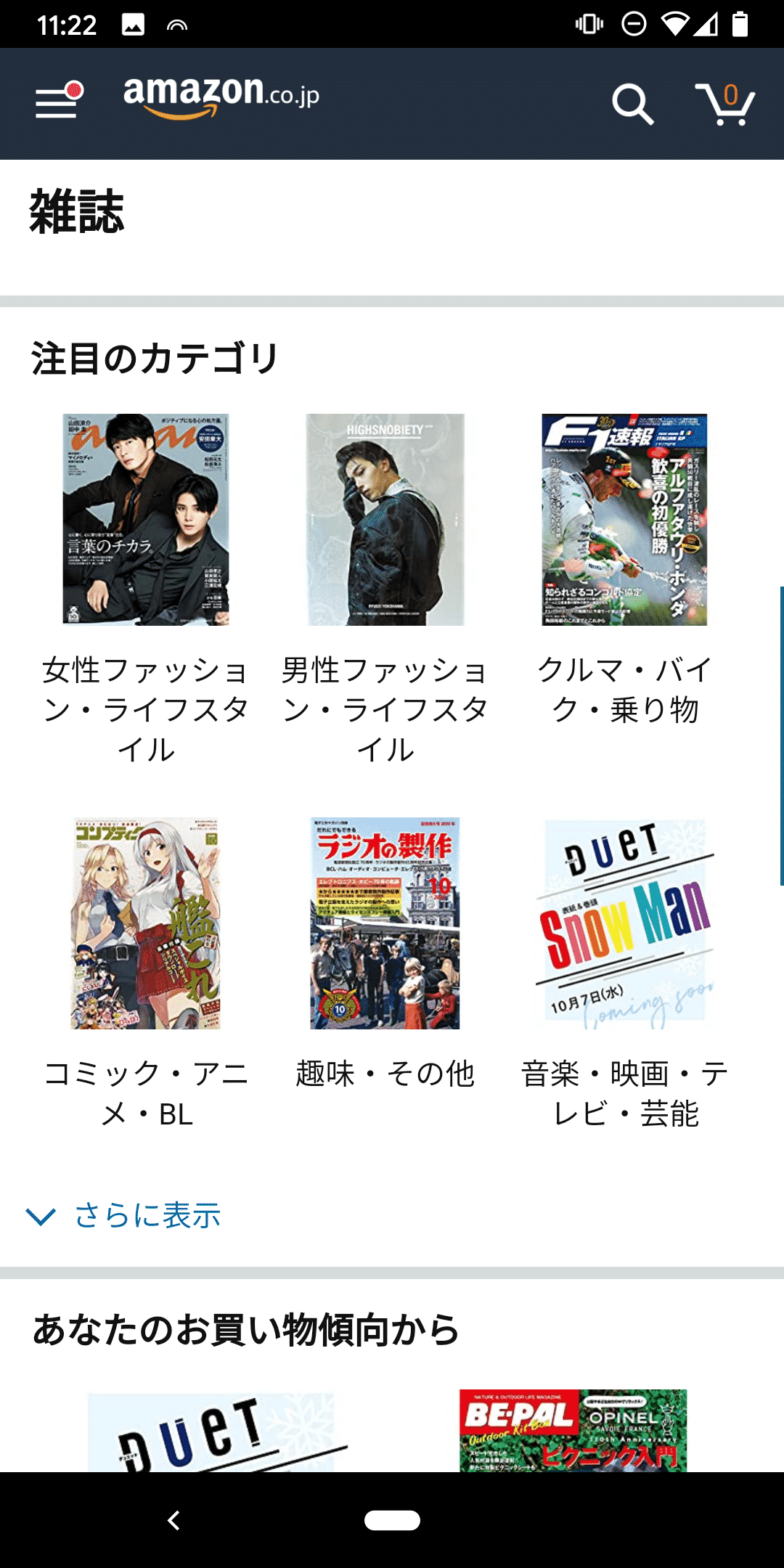
Task: Open 趣味・その他 category
Action: 385,954
